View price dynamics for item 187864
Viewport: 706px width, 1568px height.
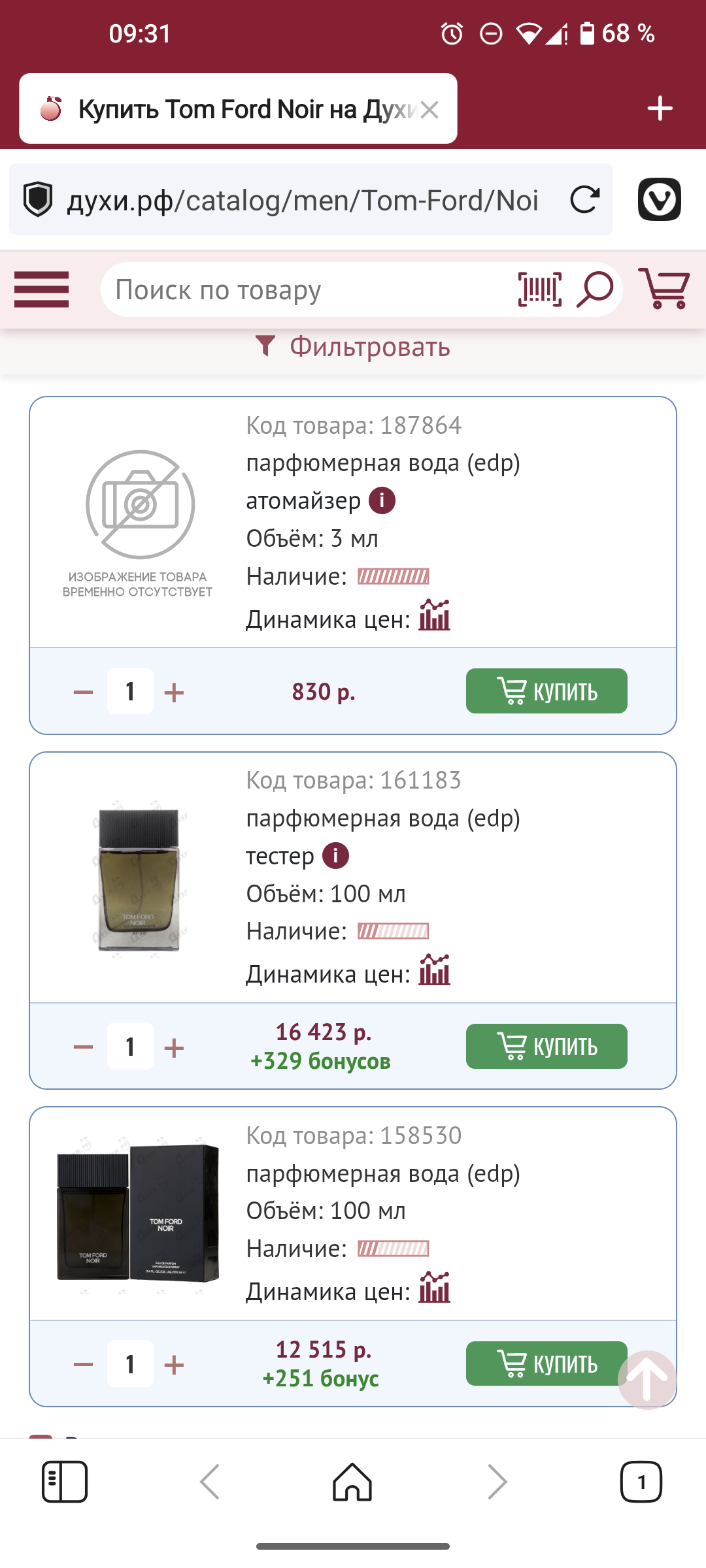(x=435, y=615)
